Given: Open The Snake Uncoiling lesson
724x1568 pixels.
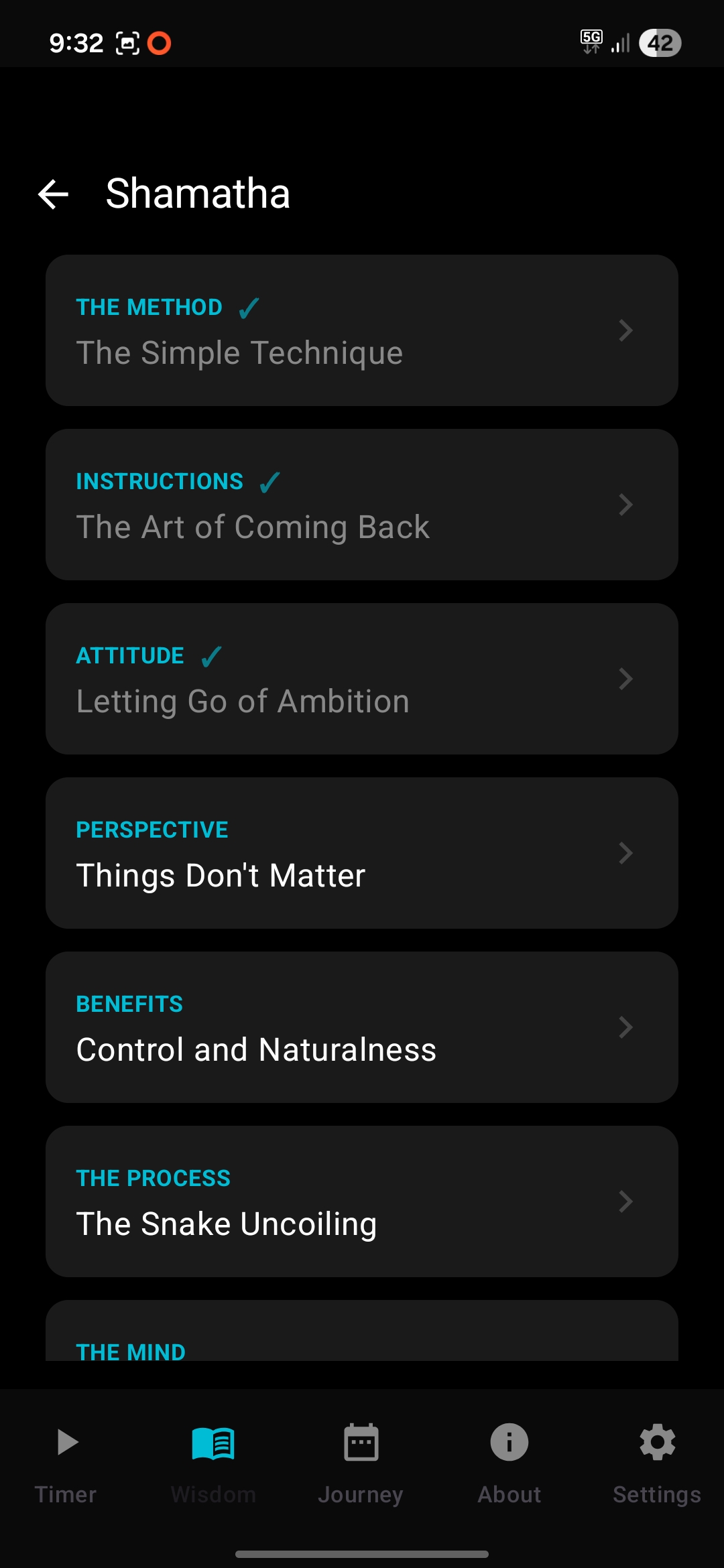Looking at the screenshot, I should click(362, 1201).
